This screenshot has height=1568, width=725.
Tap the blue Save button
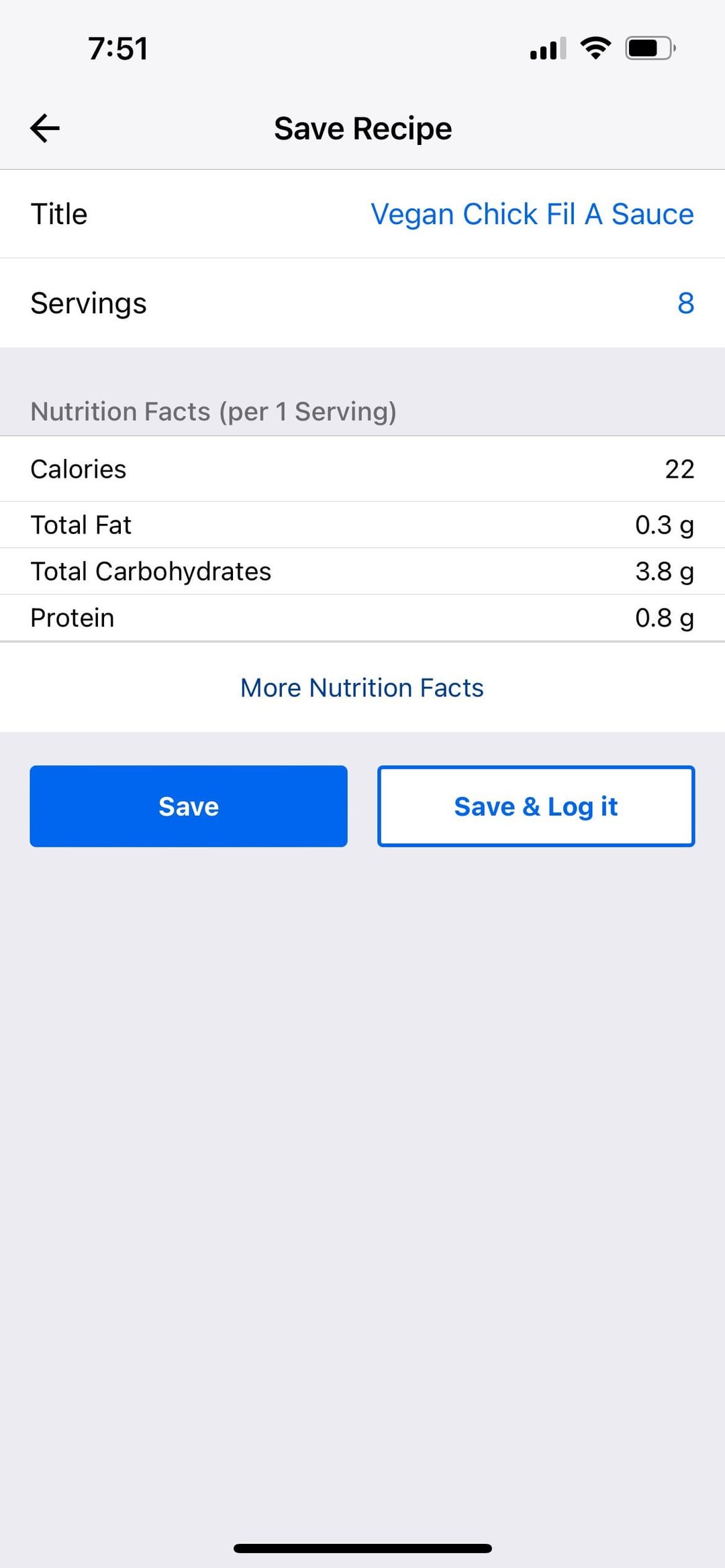[x=189, y=806]
